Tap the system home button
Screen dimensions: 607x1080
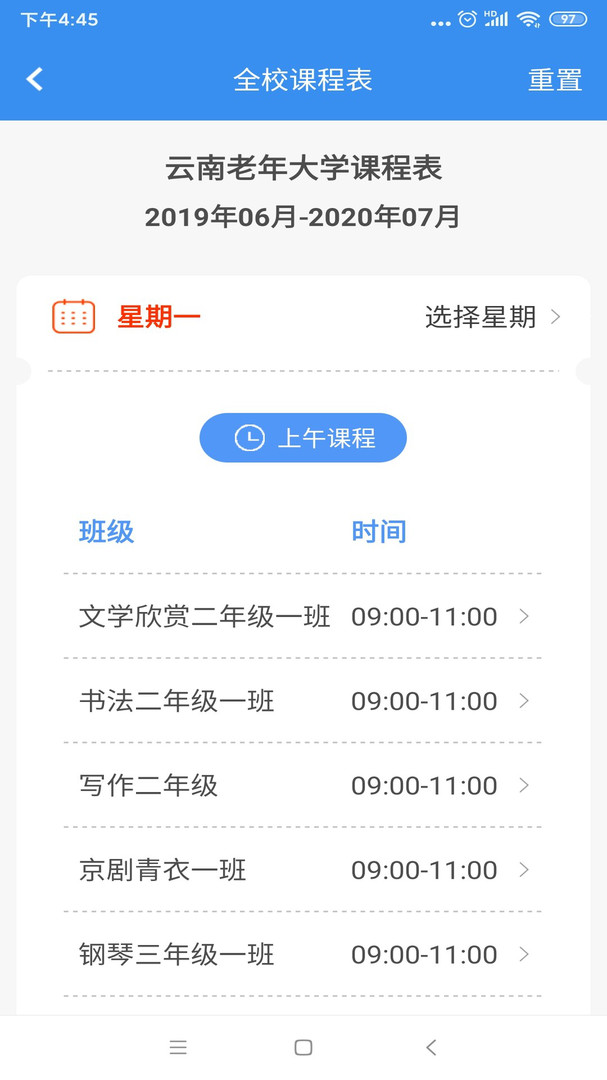click(x=303, y=1048)
